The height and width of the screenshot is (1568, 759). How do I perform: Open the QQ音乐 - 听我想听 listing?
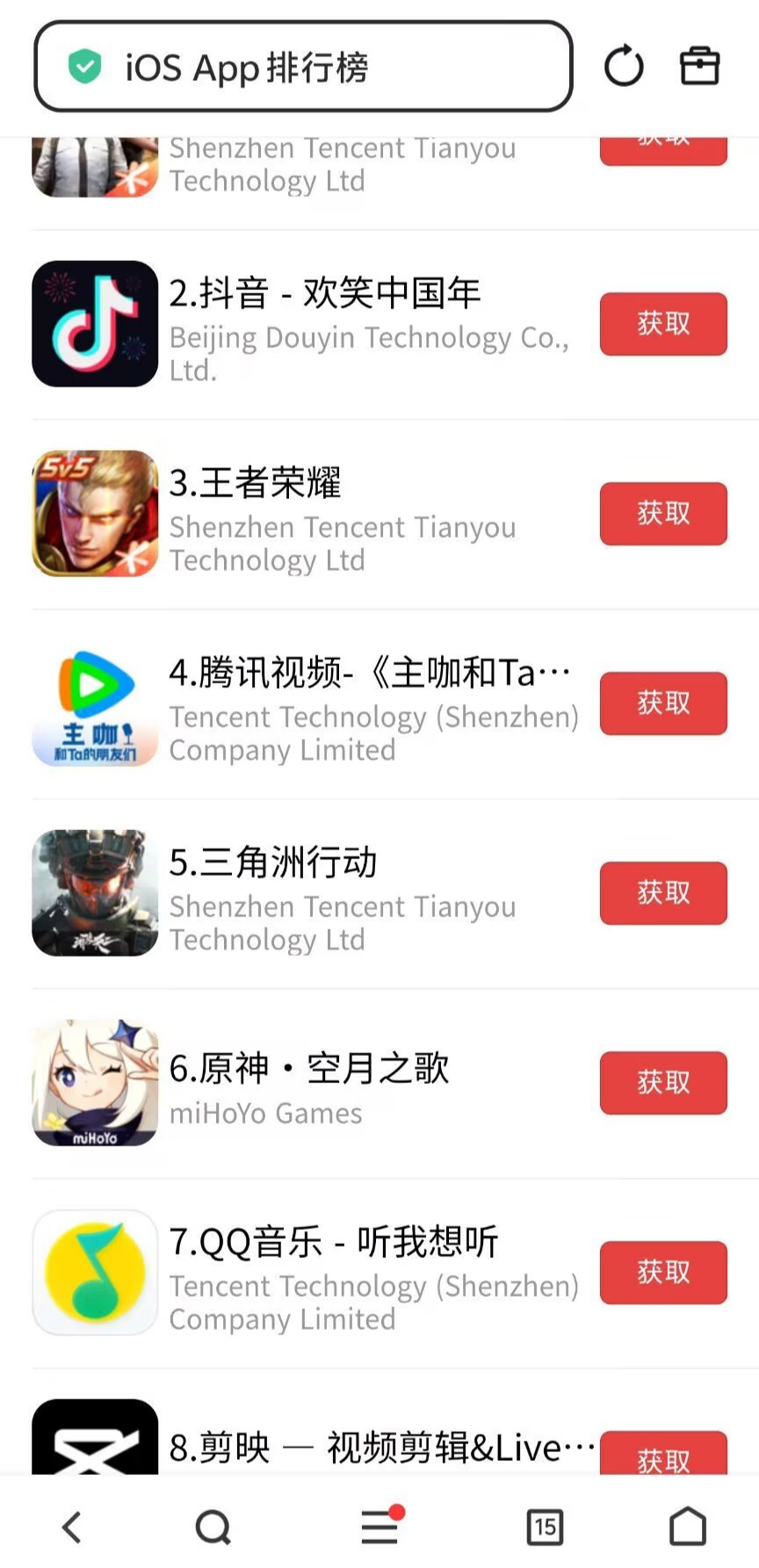pos(333,1242)
